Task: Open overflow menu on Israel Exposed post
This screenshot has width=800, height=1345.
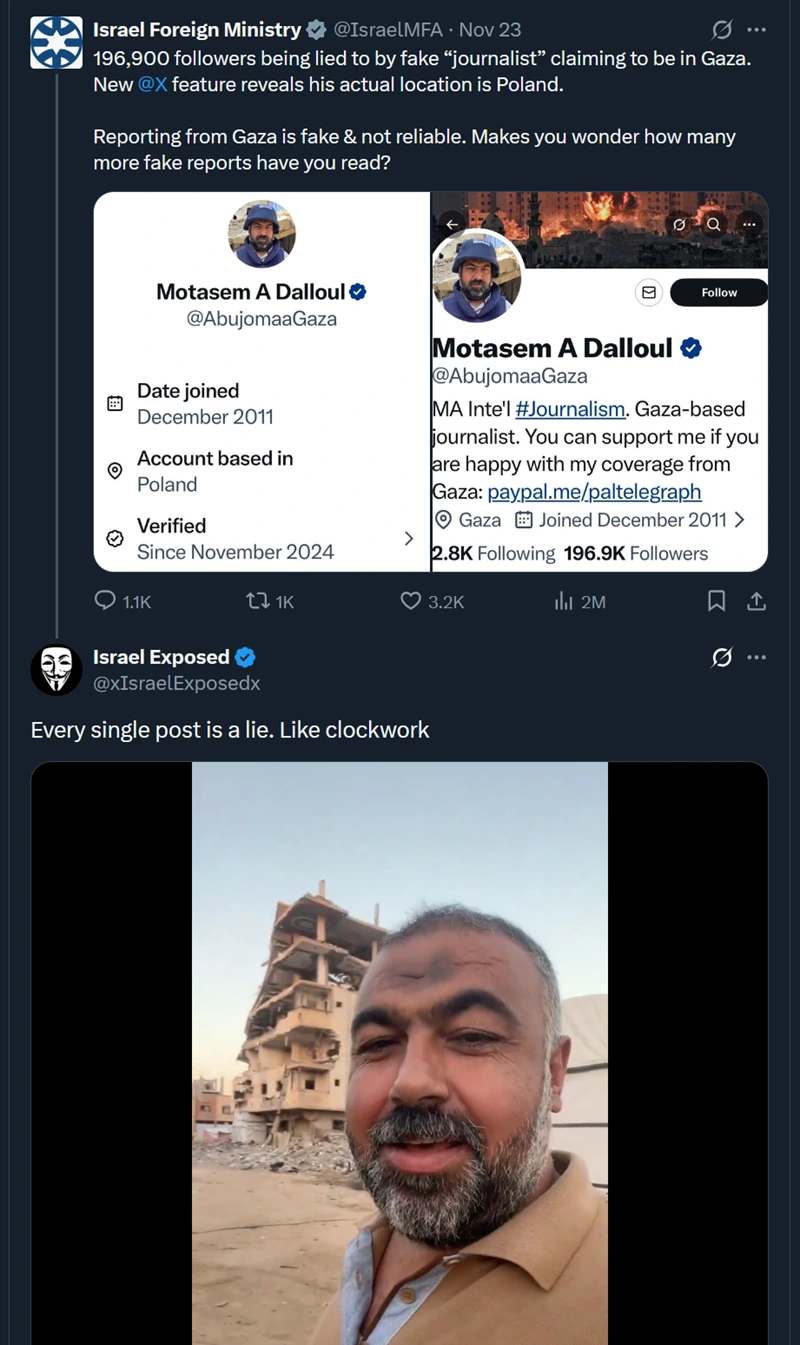Action: [x=757, y=658]
